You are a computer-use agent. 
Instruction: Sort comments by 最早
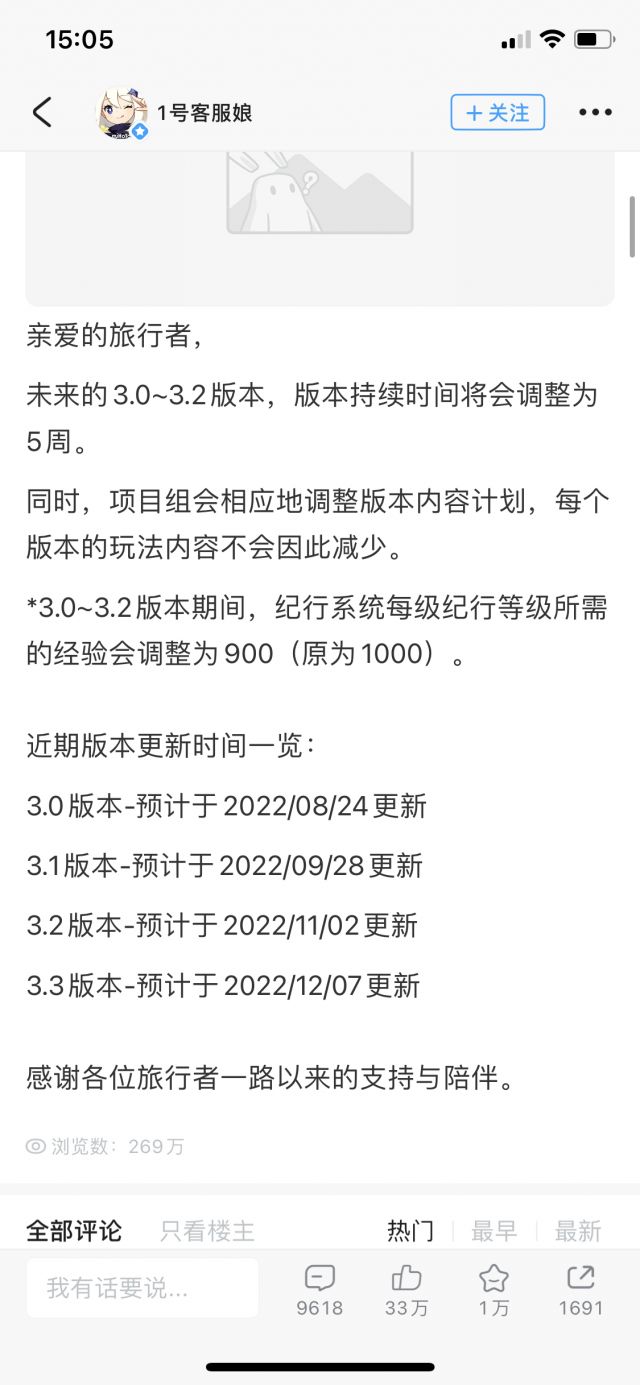494,1231
